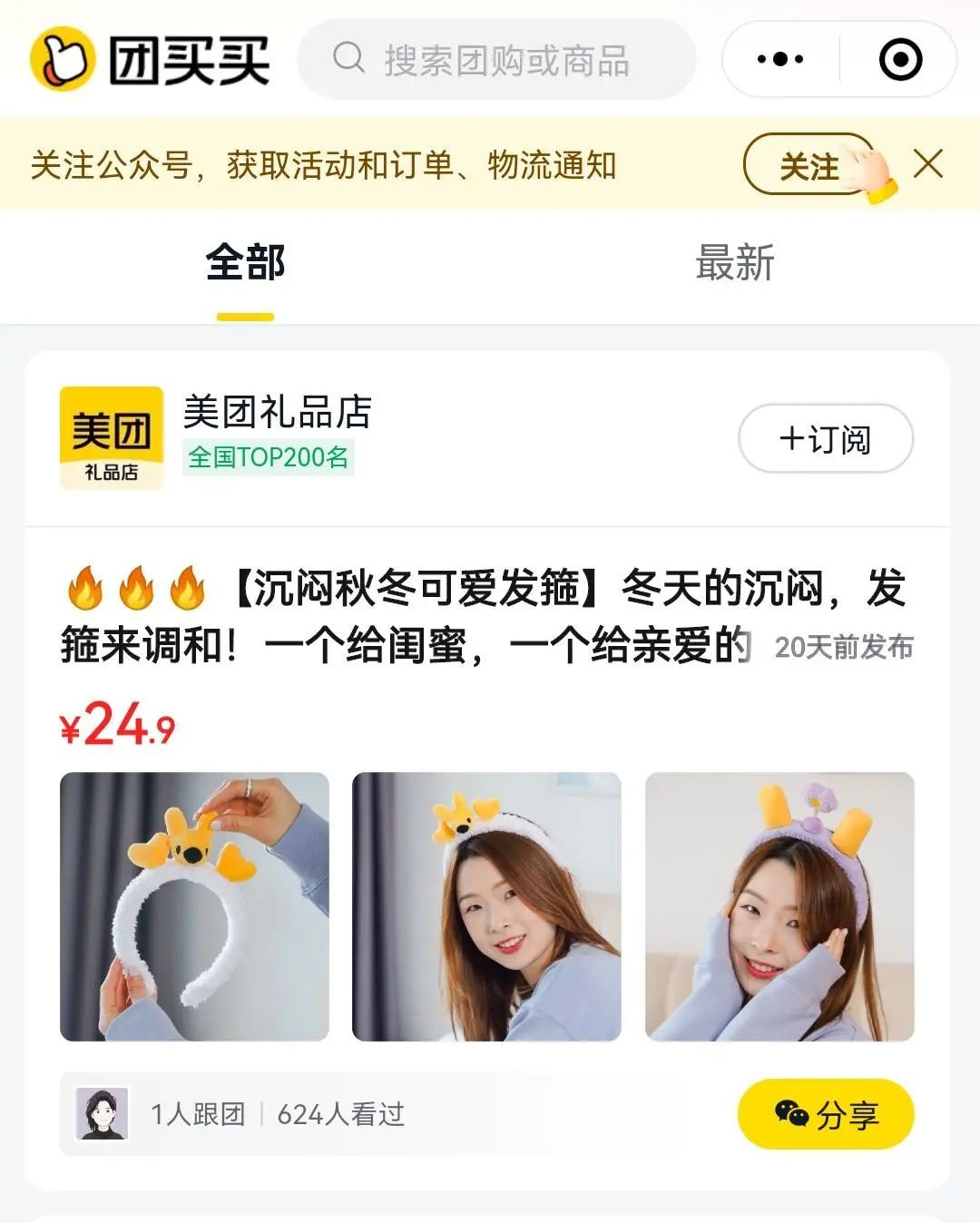980x1223 pixels.
Task: Open the search box for 团购或商品
Action: coord(497,61)
